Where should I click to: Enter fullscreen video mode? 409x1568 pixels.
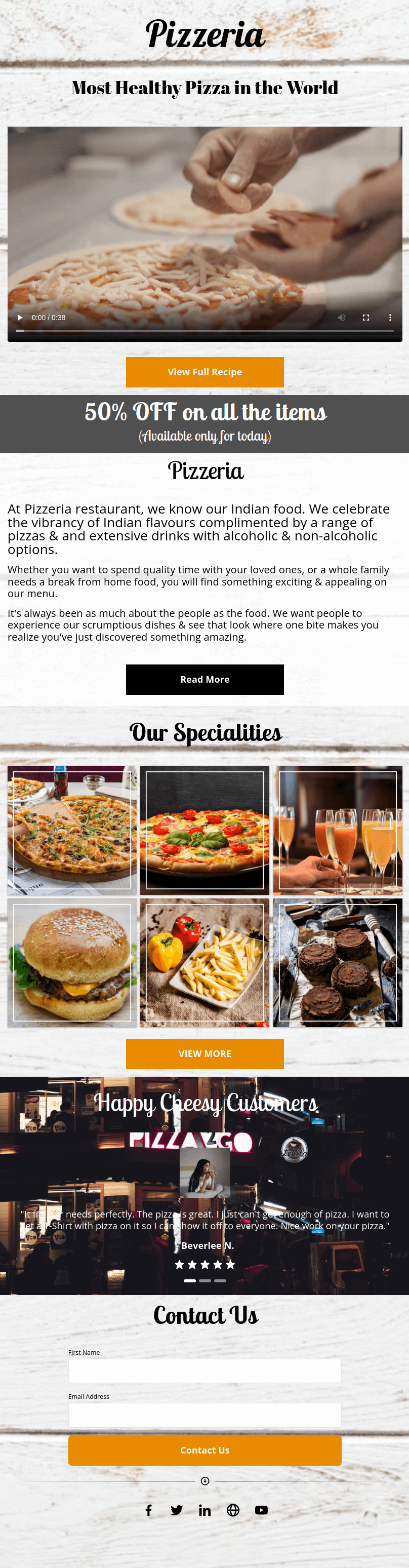(x=366, y=318)
